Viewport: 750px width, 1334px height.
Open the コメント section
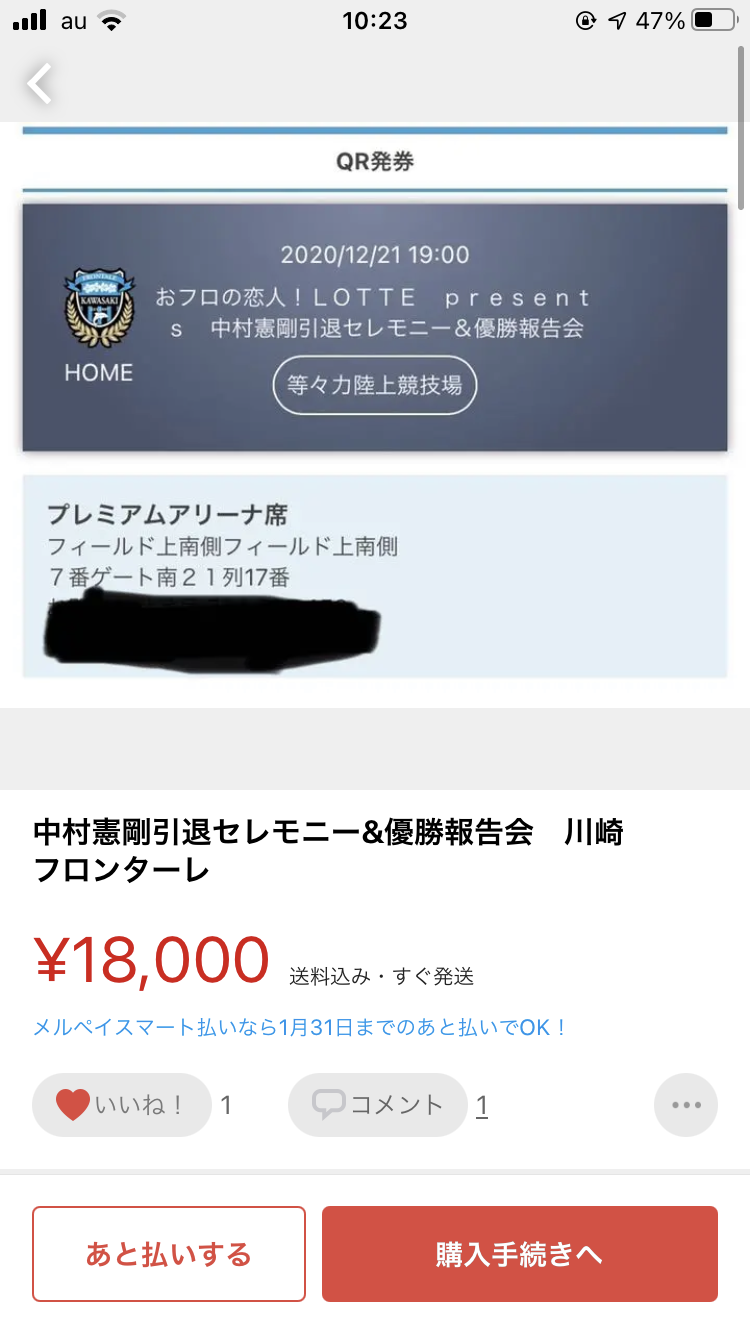[x=377, y=1105]
